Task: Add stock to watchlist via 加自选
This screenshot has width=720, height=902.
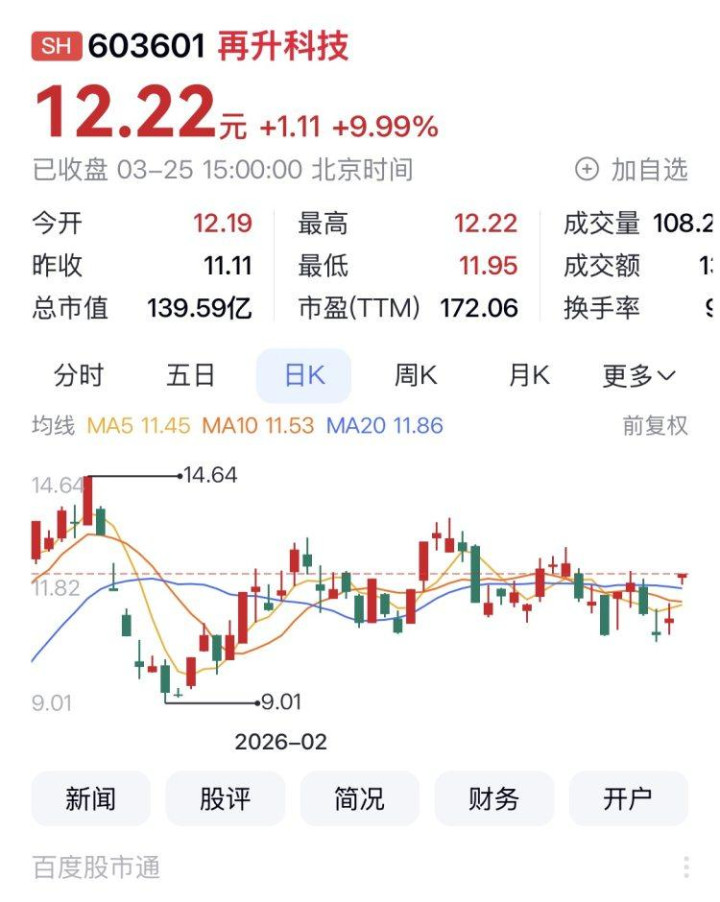Action: tap(632, 170)
